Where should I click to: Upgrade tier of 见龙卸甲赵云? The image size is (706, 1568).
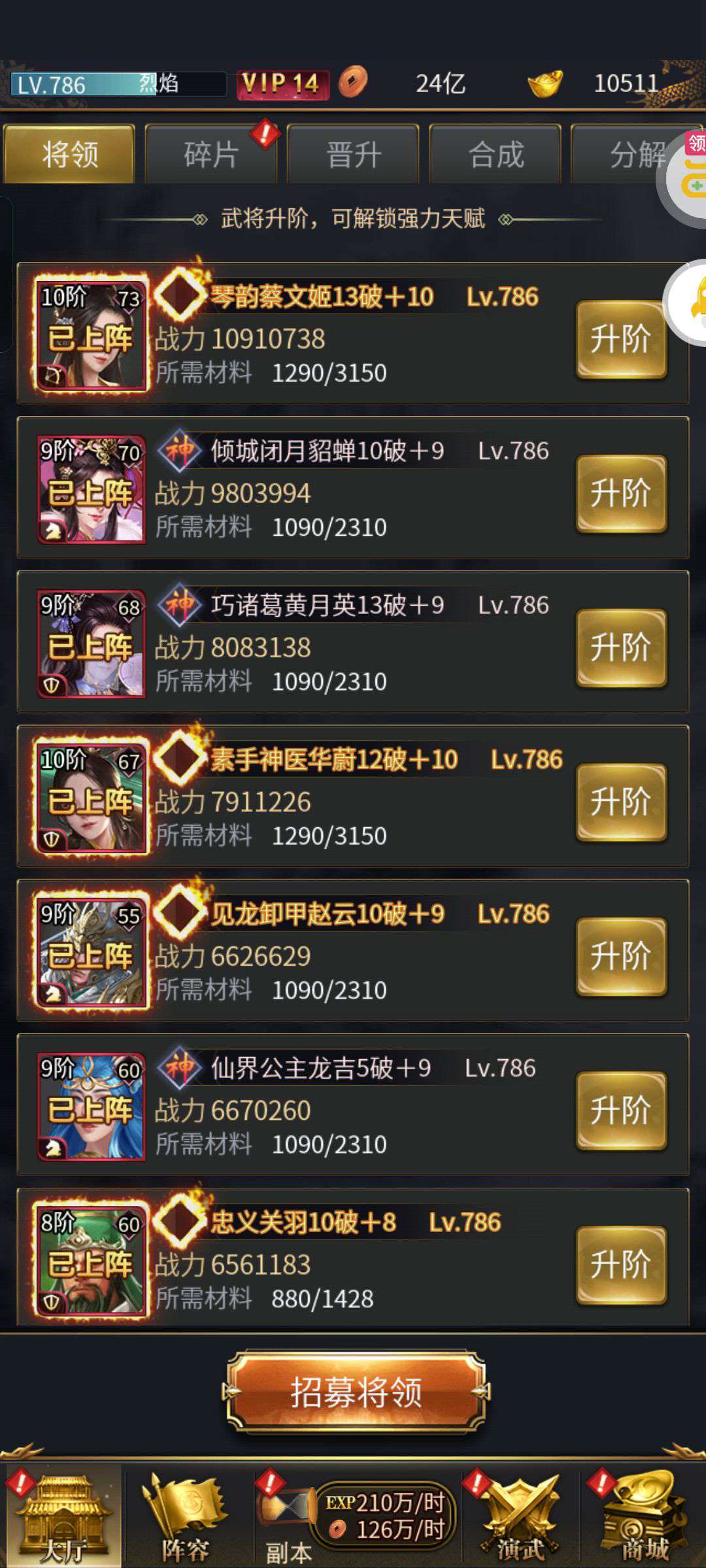tap(621, 956)
